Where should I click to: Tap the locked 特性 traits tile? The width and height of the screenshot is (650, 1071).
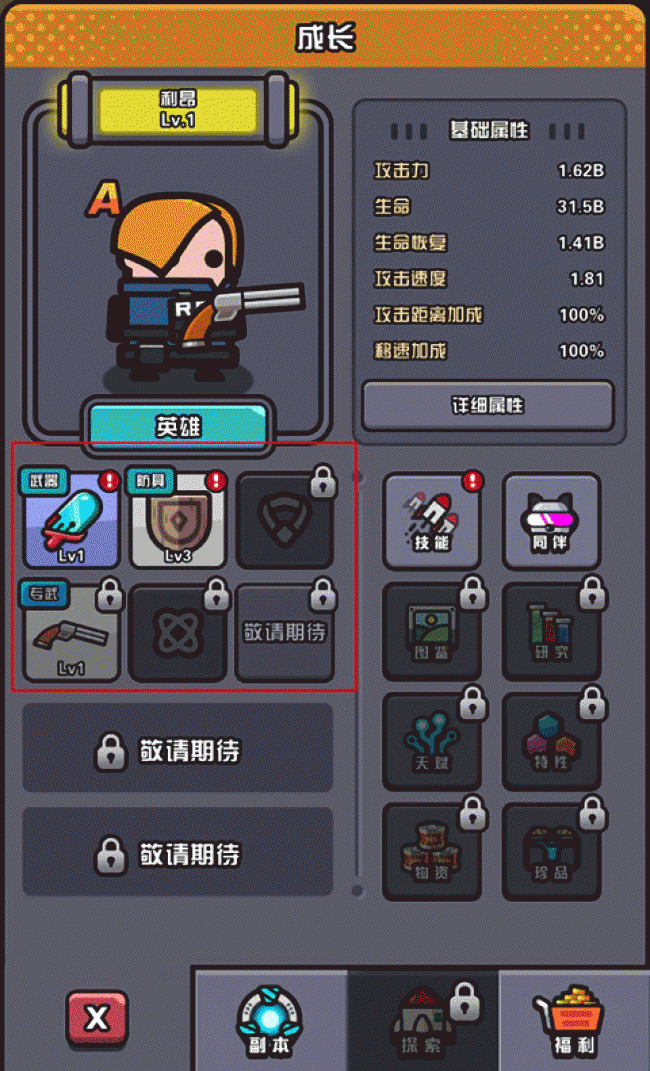pos(551,742)
